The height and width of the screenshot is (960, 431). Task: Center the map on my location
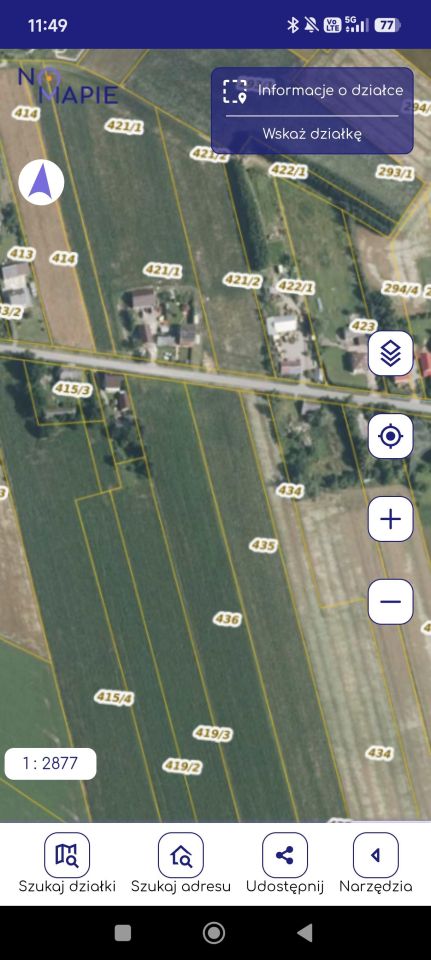(391, 436)
